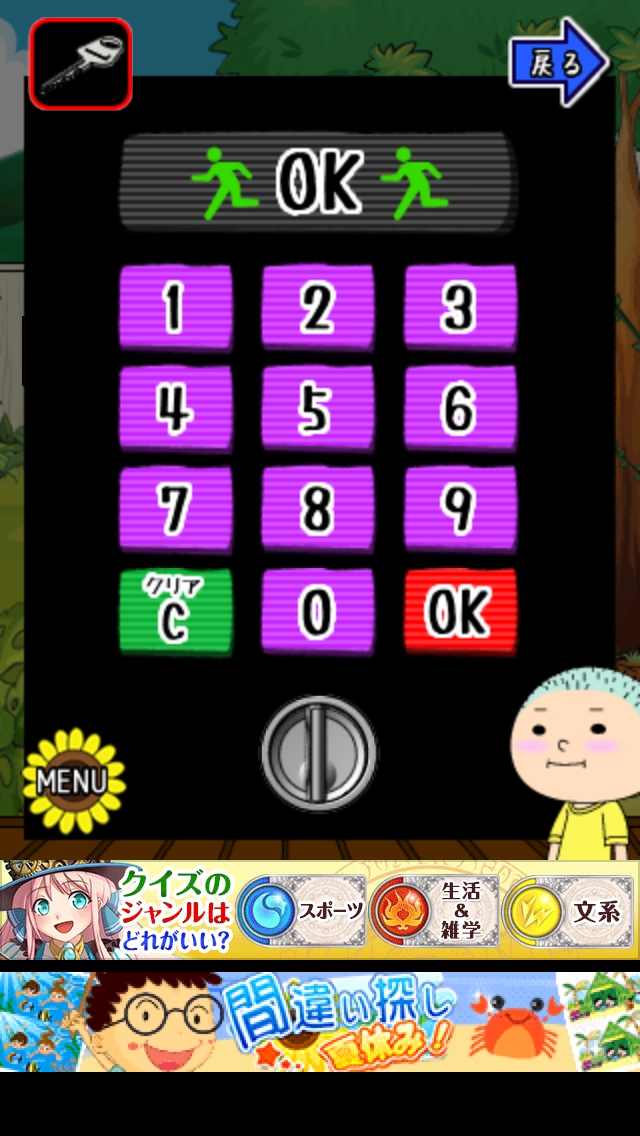The image size is (640, 1136).
Task: Enter digit 6 on keypad
Action: point(460,408)
